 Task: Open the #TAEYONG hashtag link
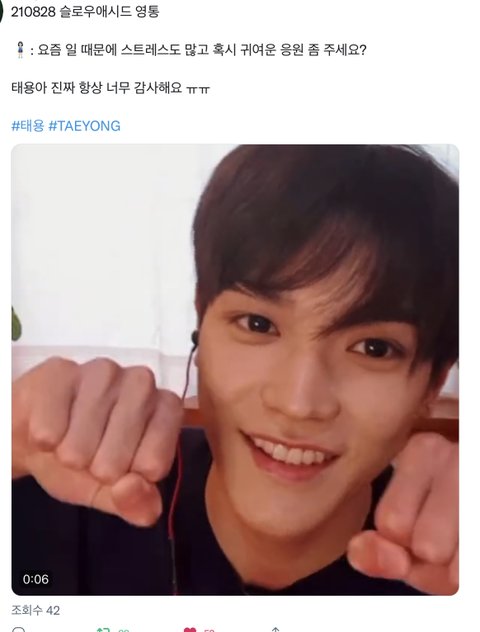pyautogui.click(x=84, y=126)
